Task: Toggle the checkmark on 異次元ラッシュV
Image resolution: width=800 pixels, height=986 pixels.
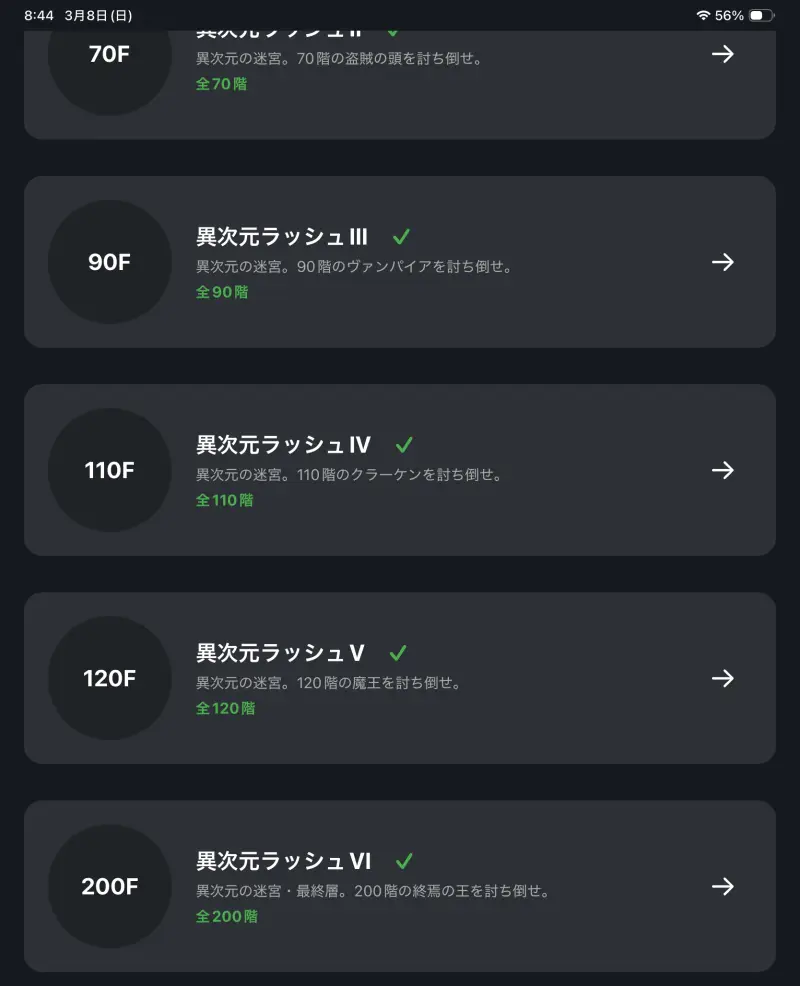Action: coord(399,652)
